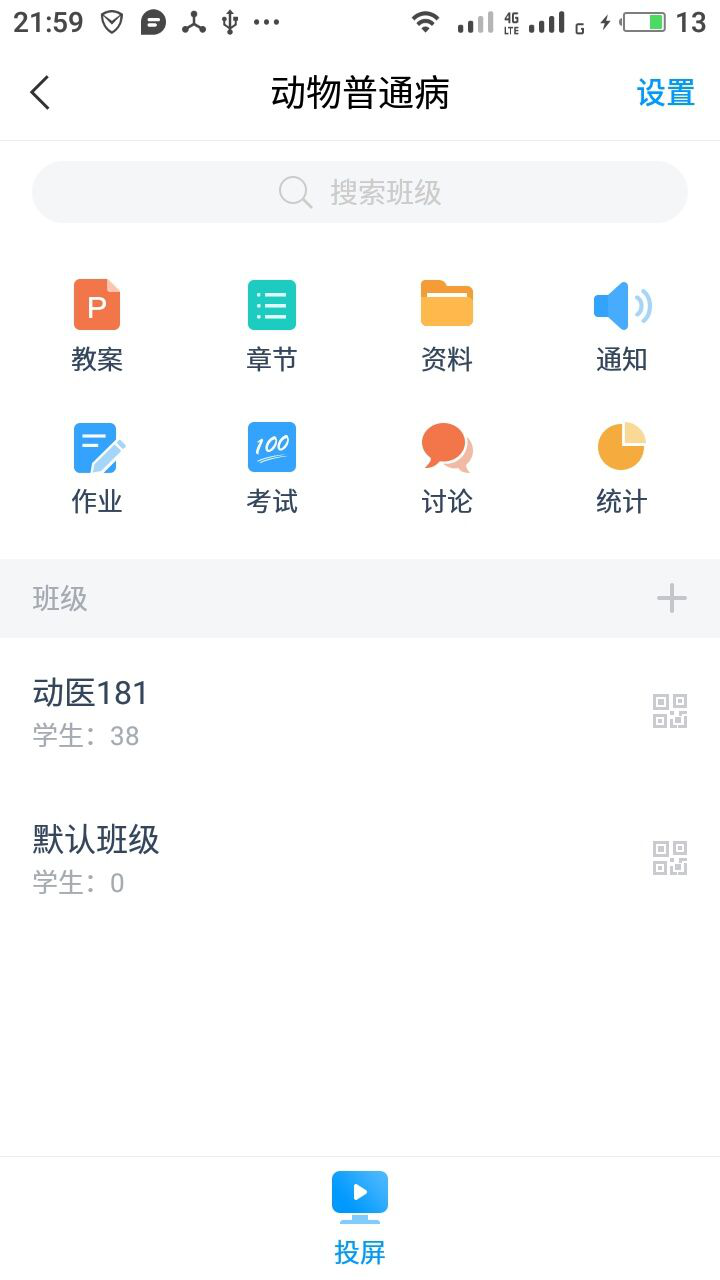Add a new class with plus icon

(x=672, y=598)
